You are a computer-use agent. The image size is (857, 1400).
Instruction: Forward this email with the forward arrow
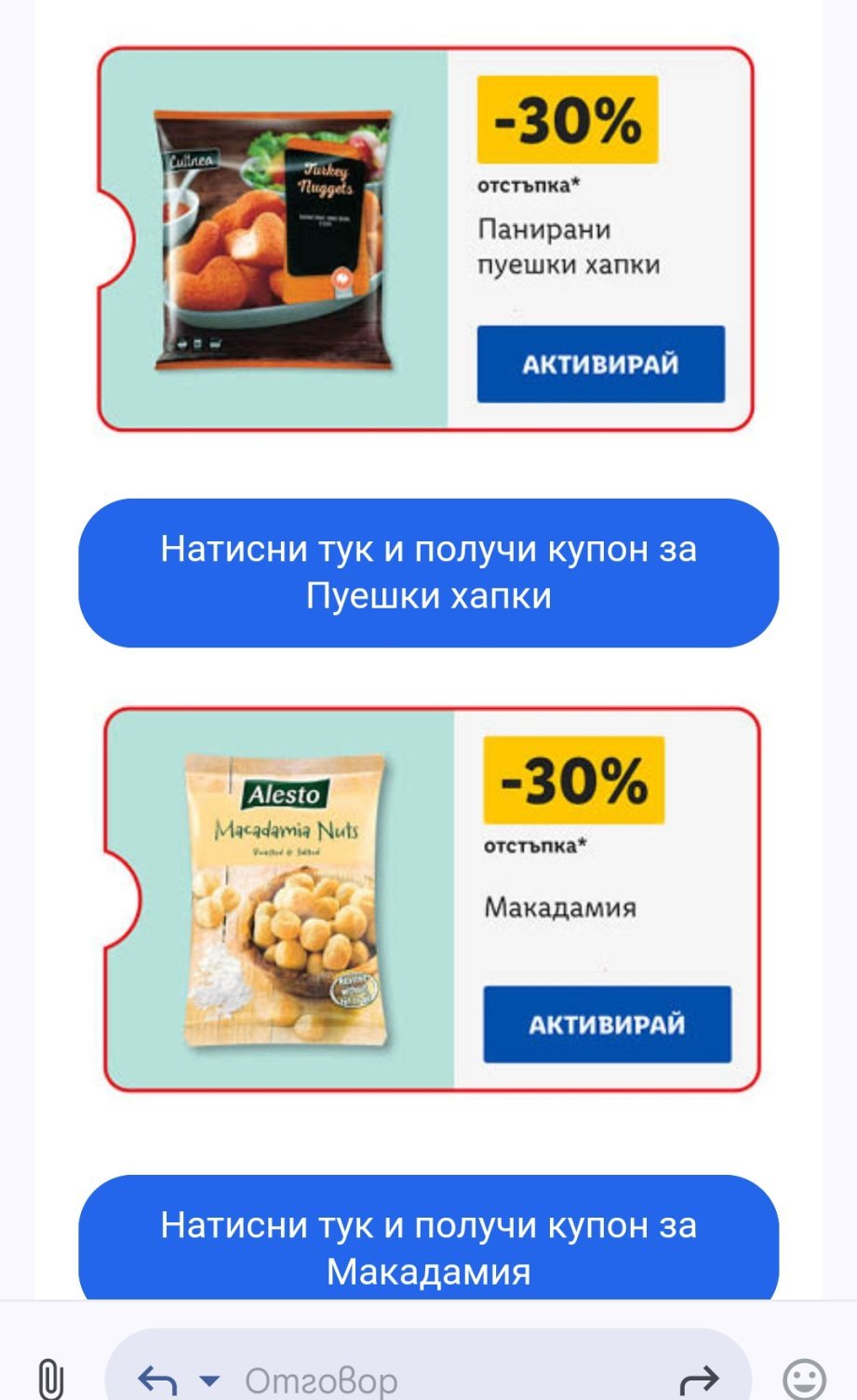point(700,1379)
